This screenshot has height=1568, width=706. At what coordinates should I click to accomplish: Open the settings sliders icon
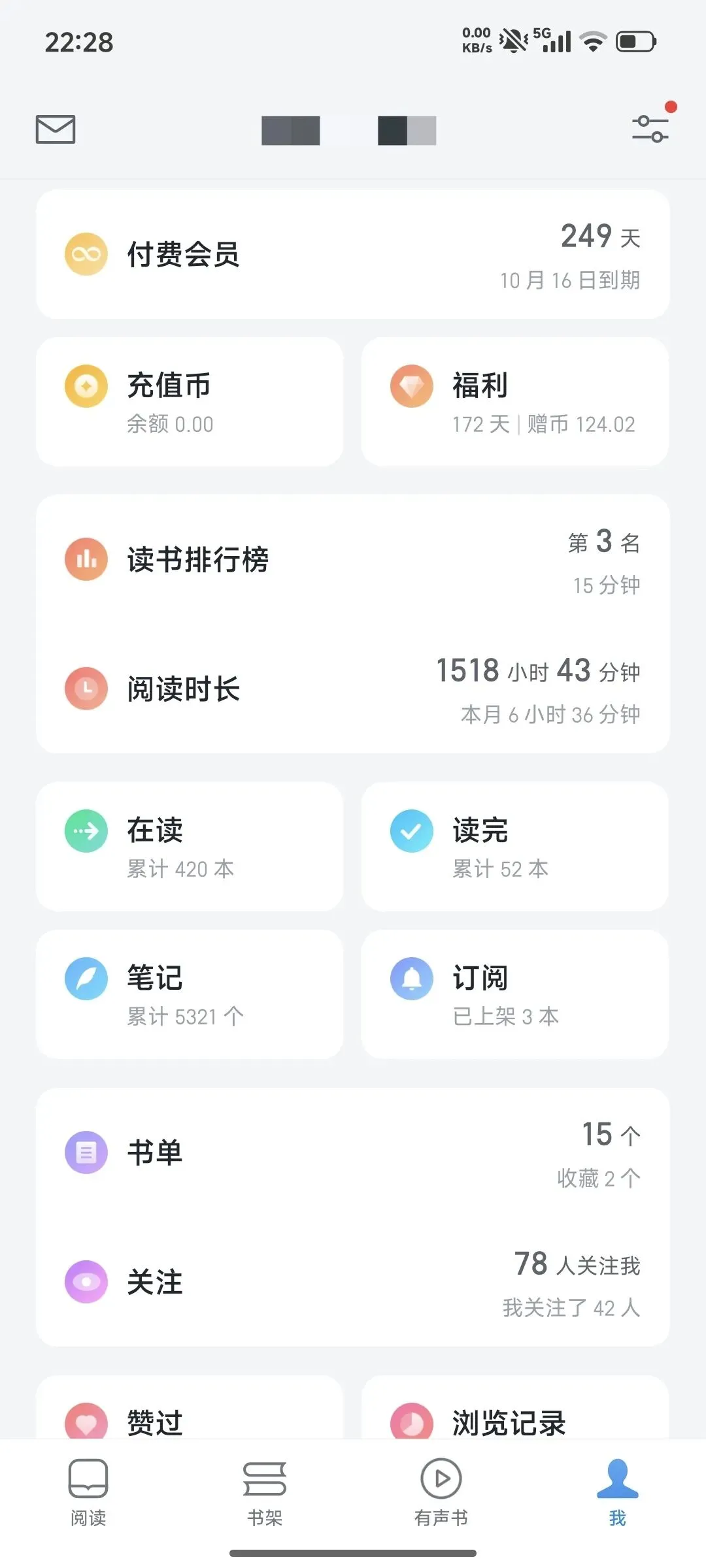[x=650, y=128]
